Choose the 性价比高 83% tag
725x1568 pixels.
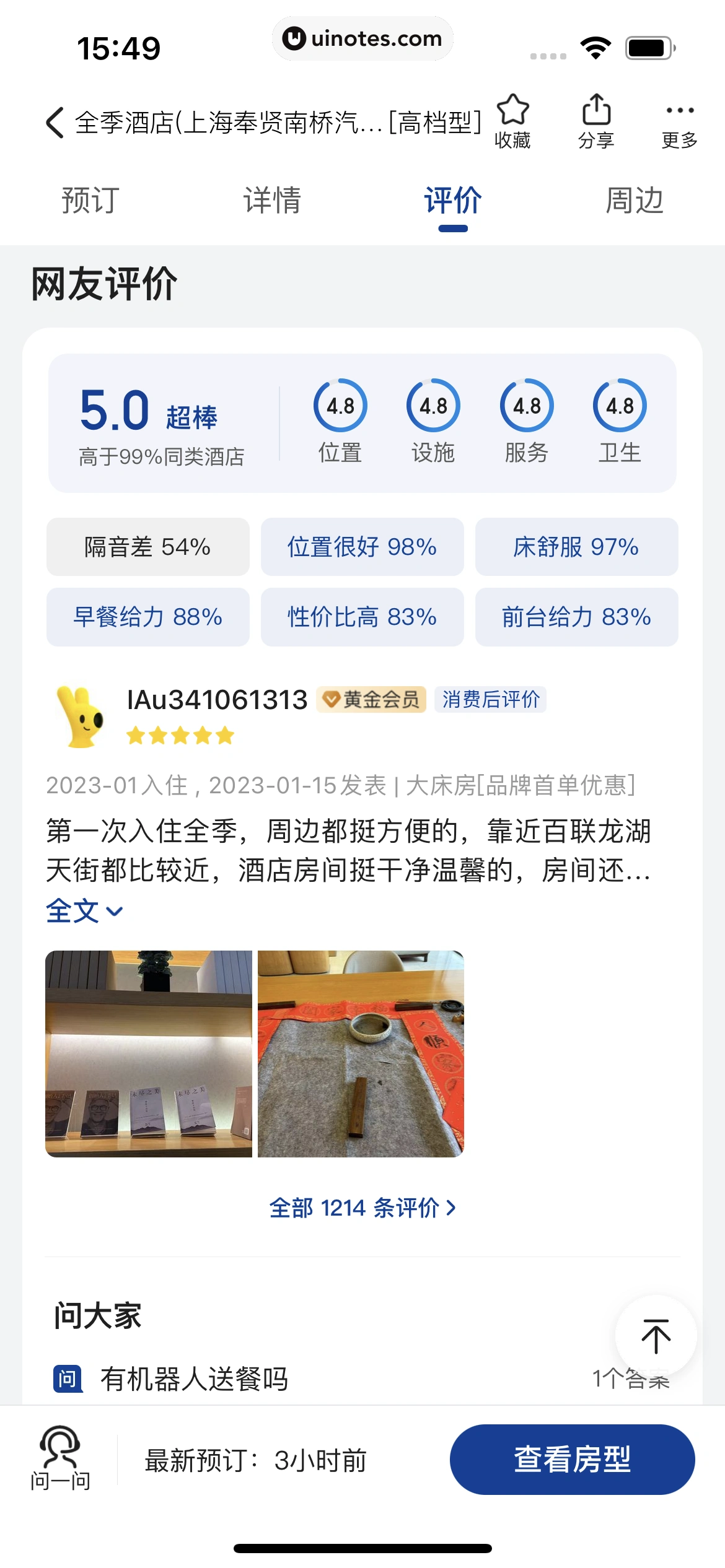coord(362,617)
